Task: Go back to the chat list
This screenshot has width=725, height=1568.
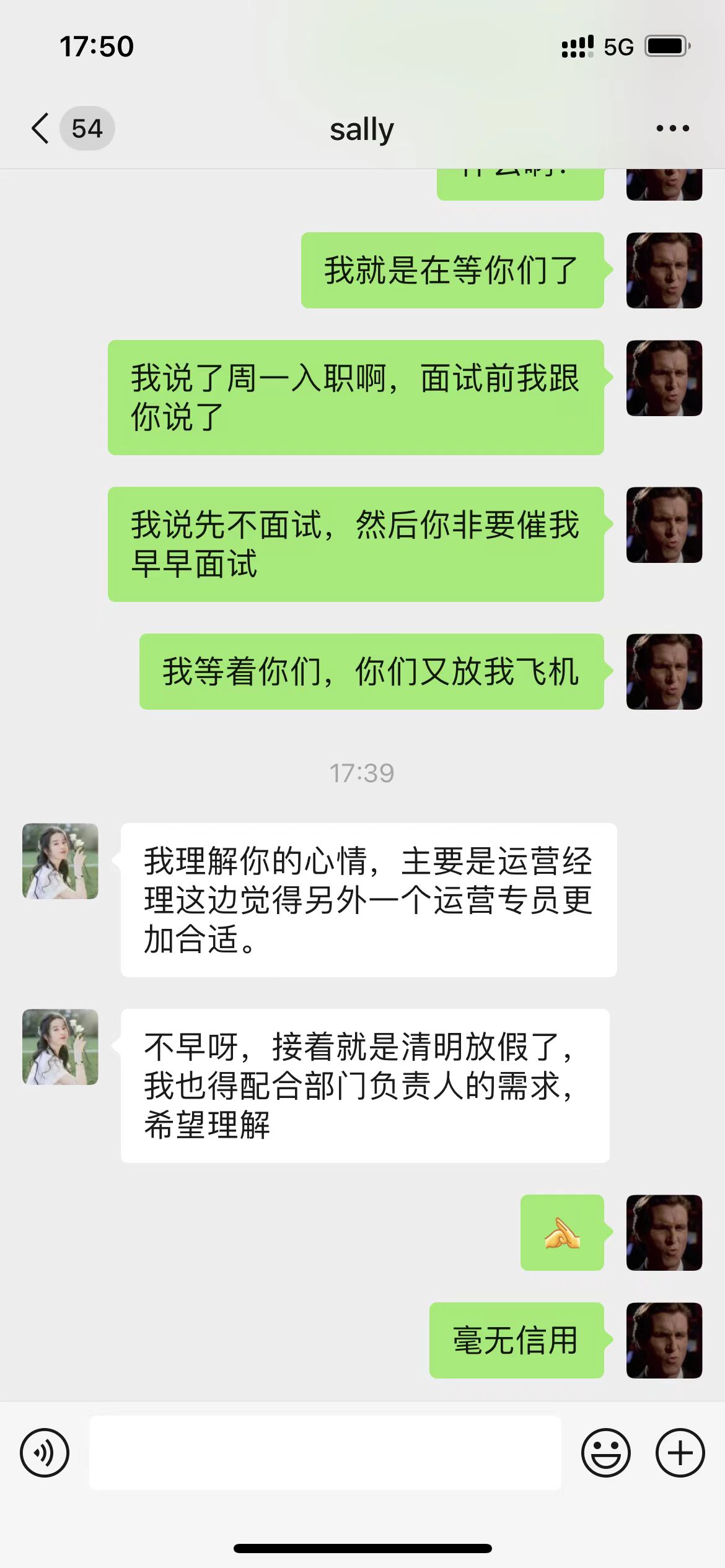Action: (x=41, y=129)
